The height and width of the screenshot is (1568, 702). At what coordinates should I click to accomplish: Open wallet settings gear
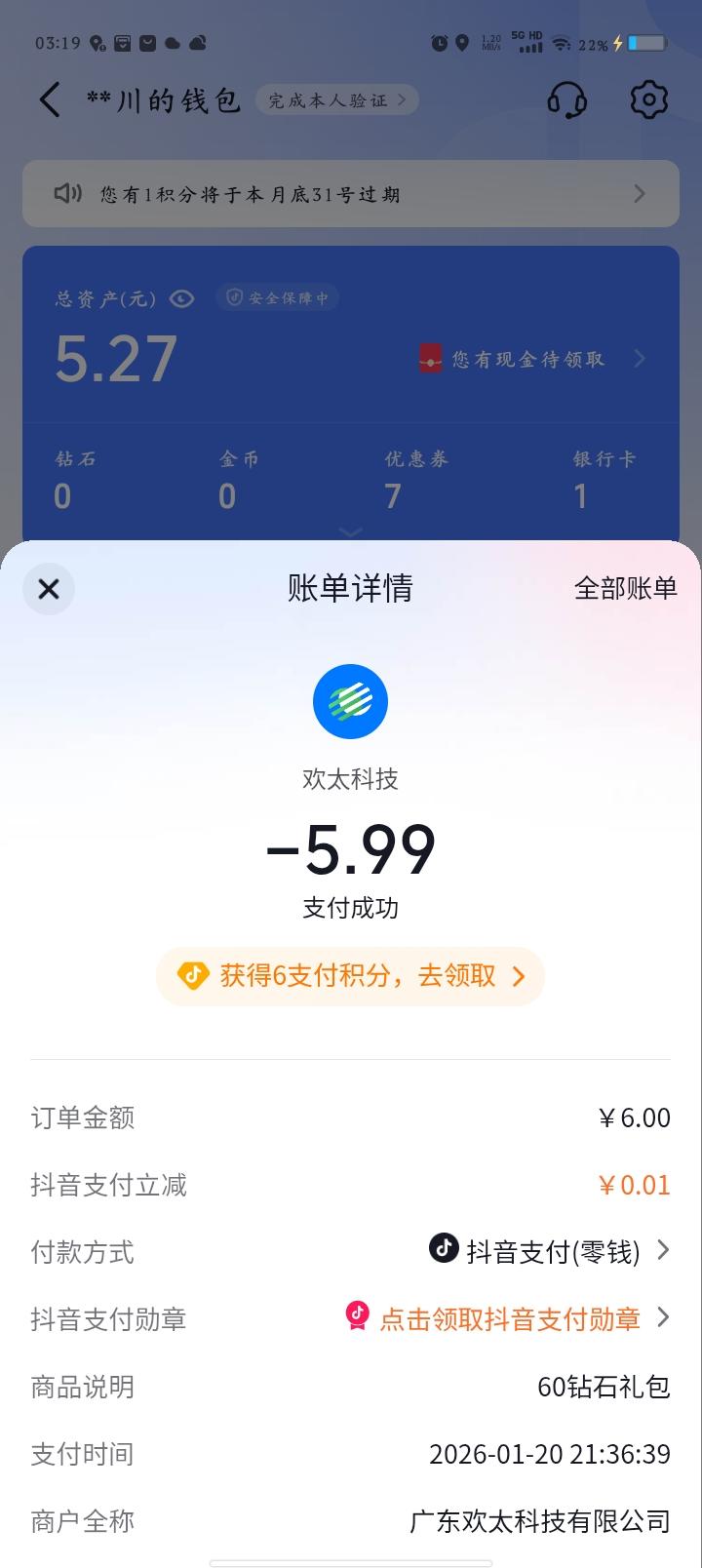(x=648, y=99)
